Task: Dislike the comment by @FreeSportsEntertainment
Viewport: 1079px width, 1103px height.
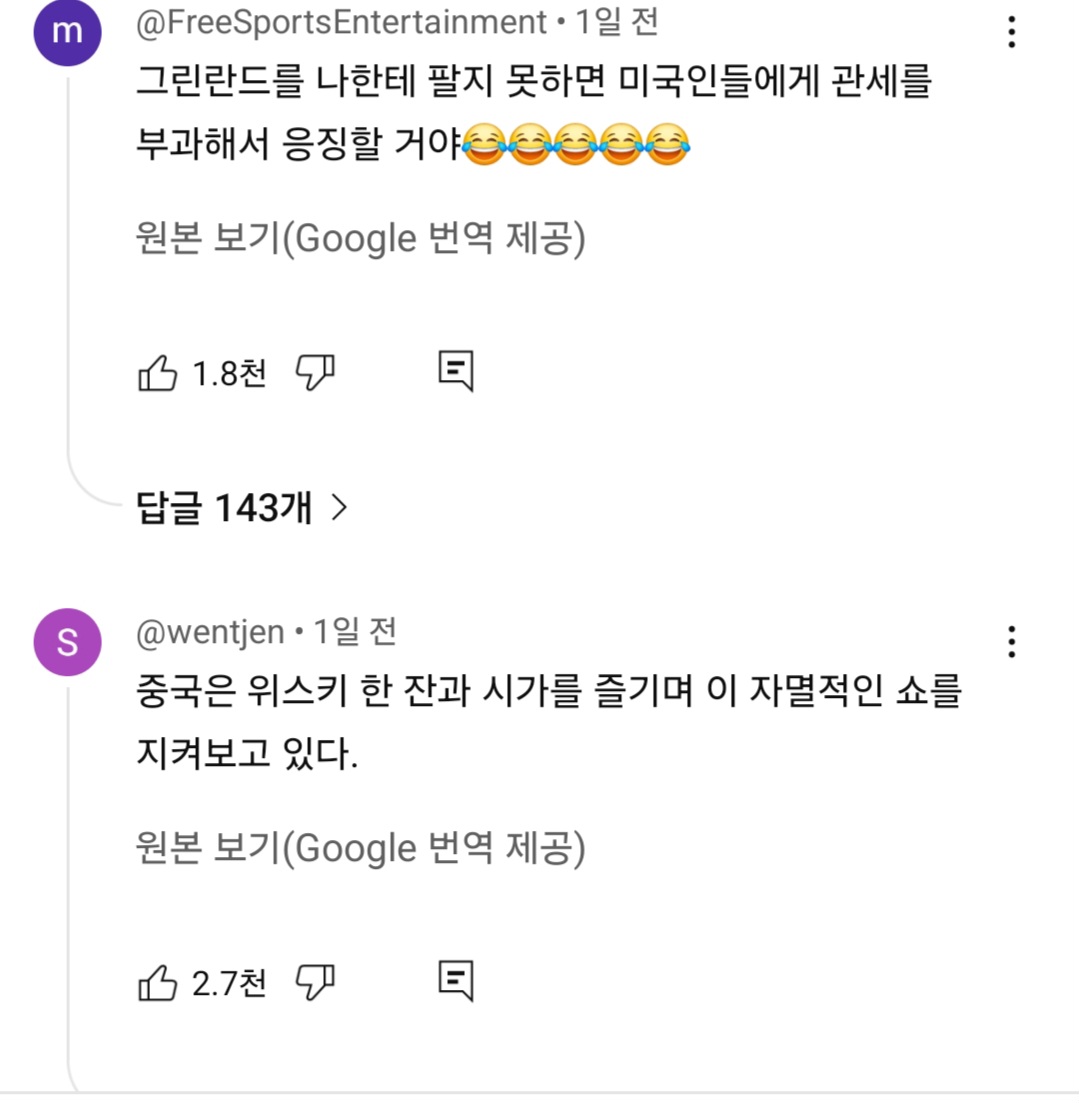Action: tap(315, 373)
